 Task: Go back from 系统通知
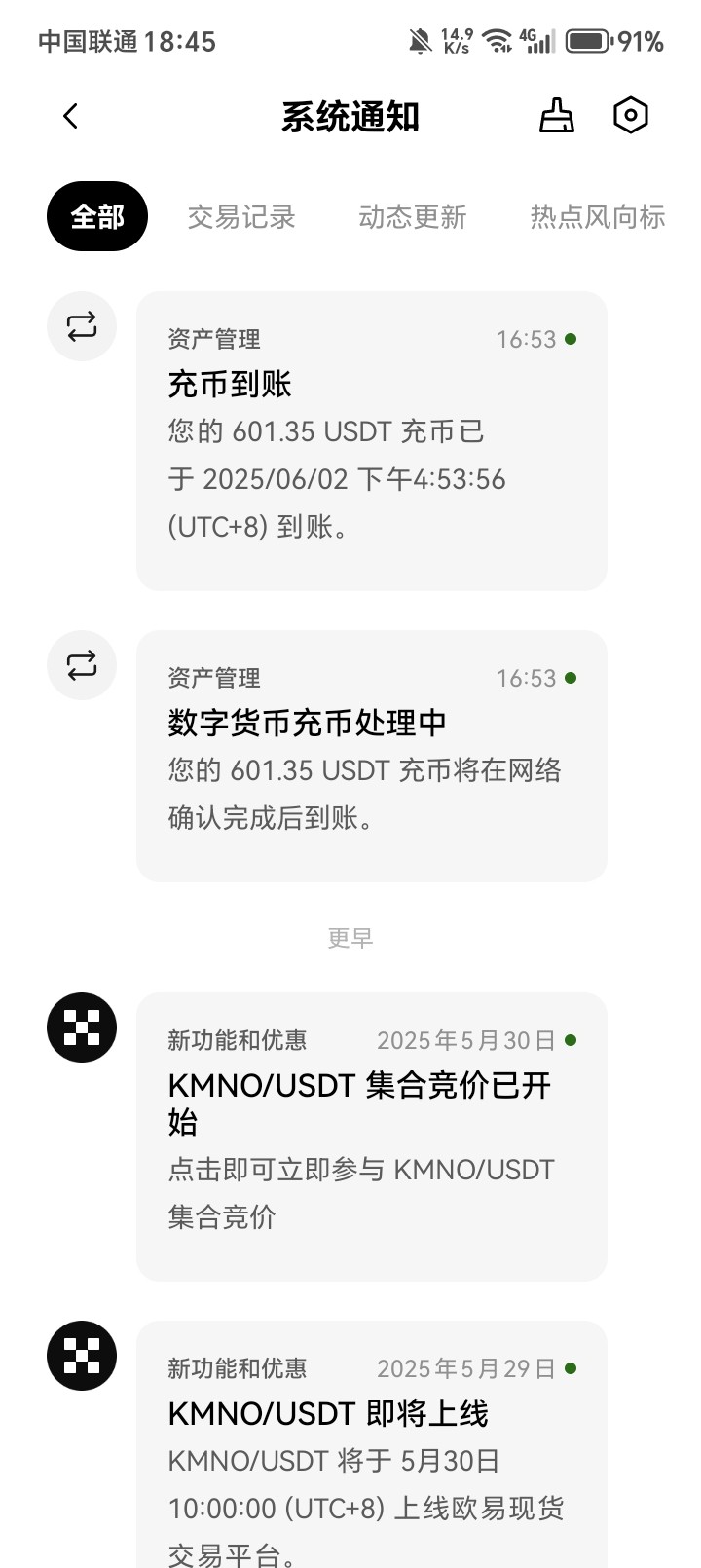[x=70, y=117]
